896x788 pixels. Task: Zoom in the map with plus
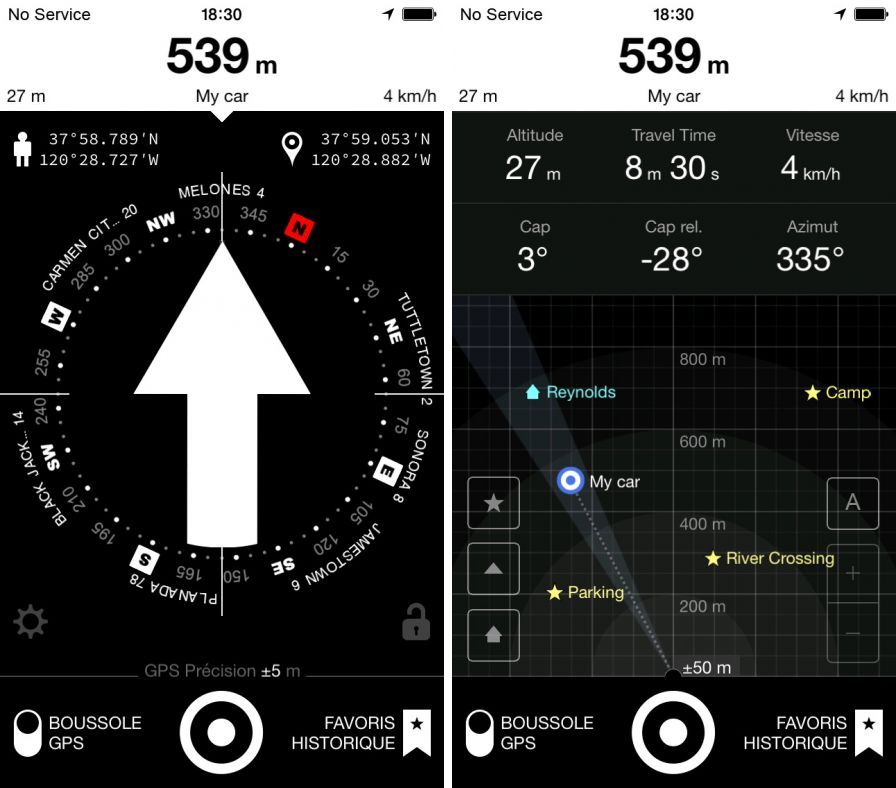[x=852, y=573]
